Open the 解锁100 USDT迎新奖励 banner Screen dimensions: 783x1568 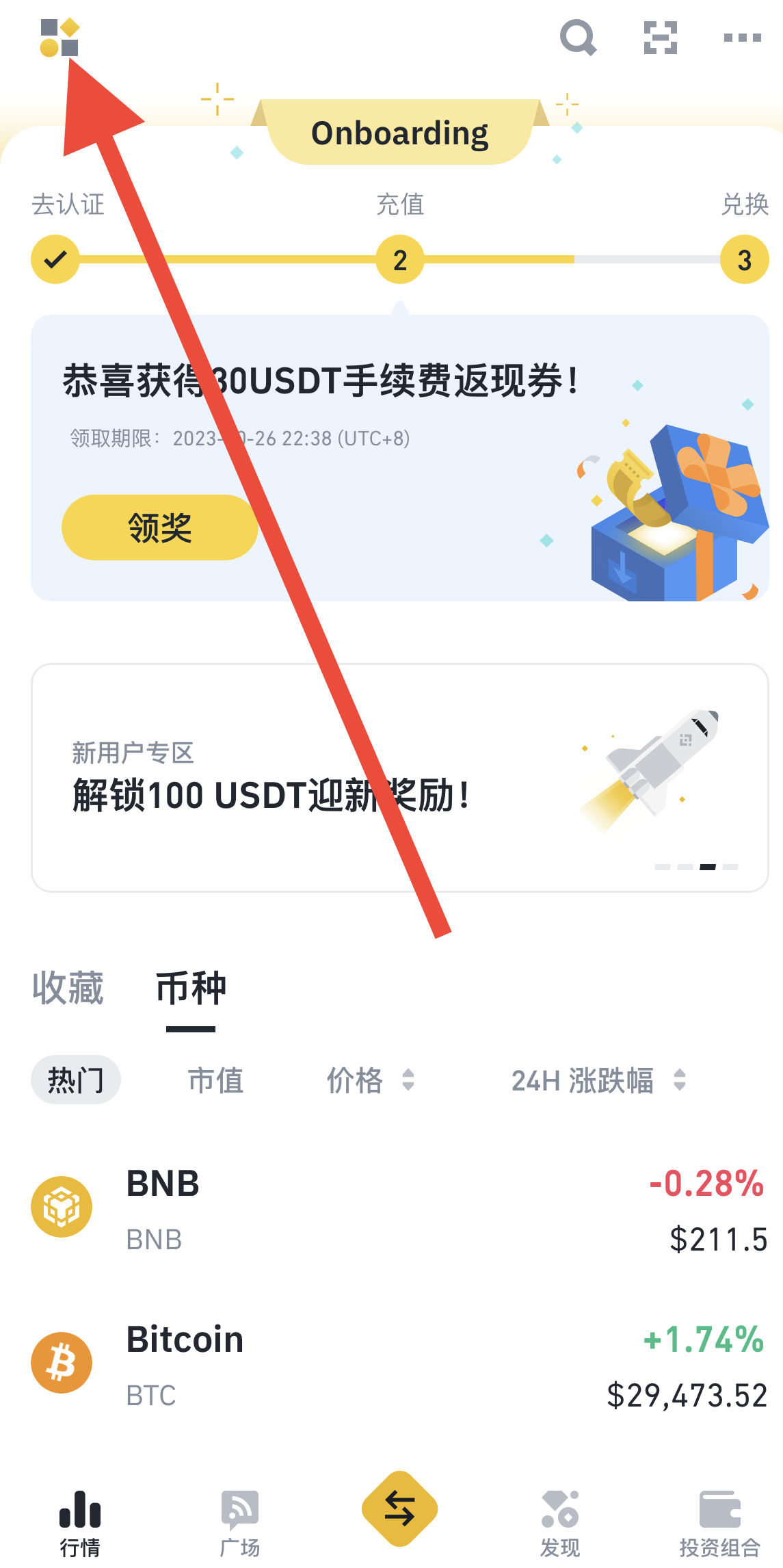tap(400, 778)
